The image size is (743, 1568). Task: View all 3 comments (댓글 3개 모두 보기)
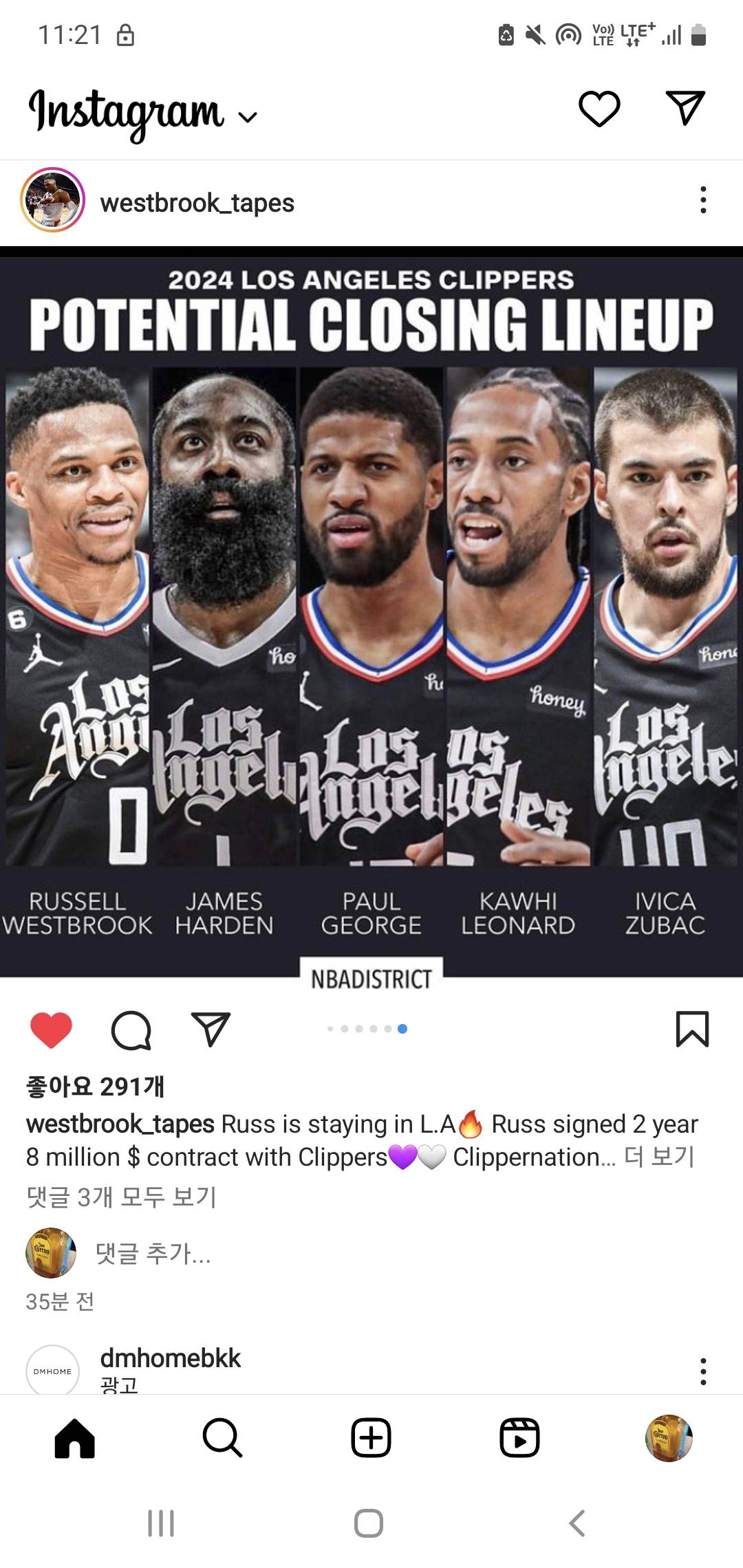point(121,1197)
